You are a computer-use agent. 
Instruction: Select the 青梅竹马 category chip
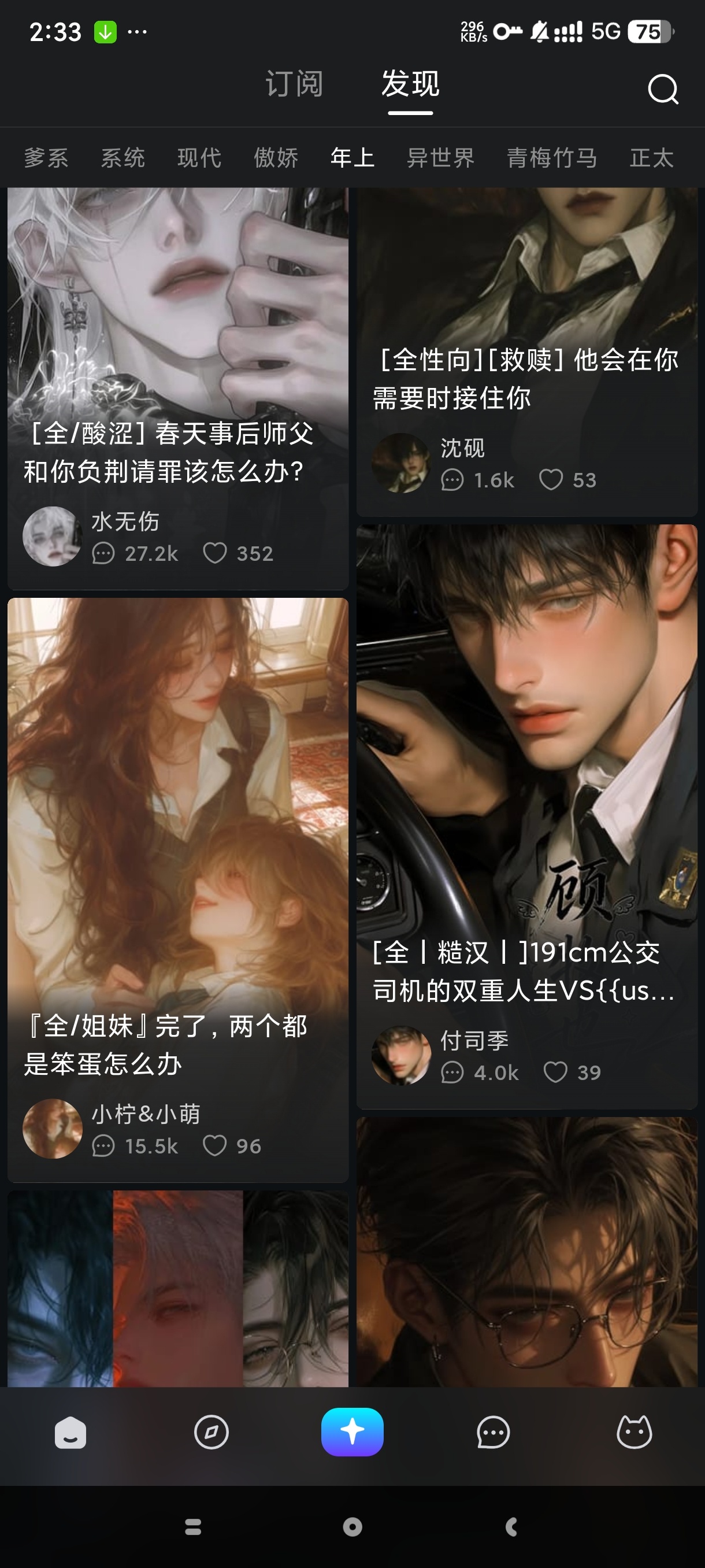point(552,158)
